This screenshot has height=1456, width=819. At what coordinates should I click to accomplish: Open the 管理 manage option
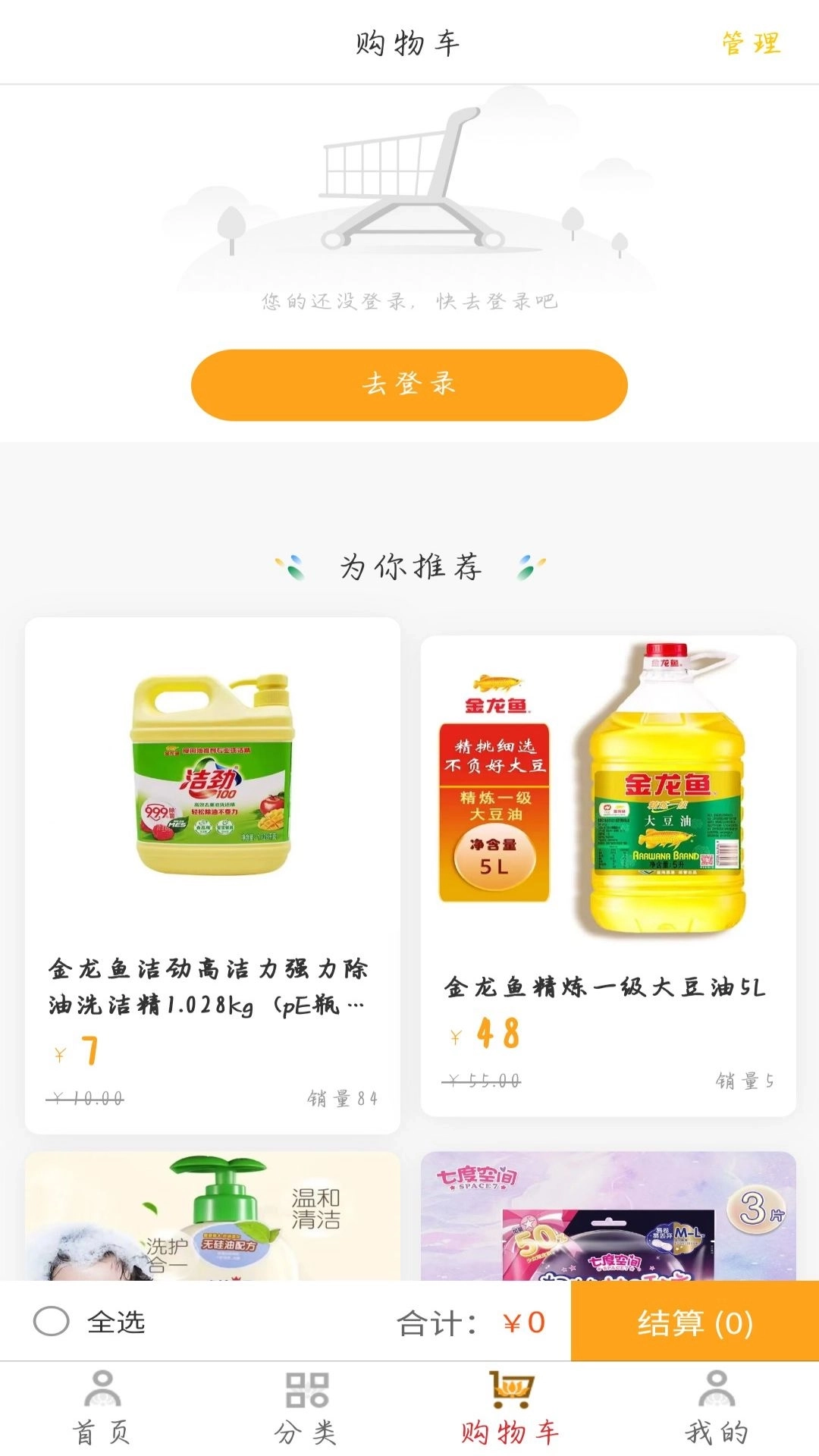[748, 43]
